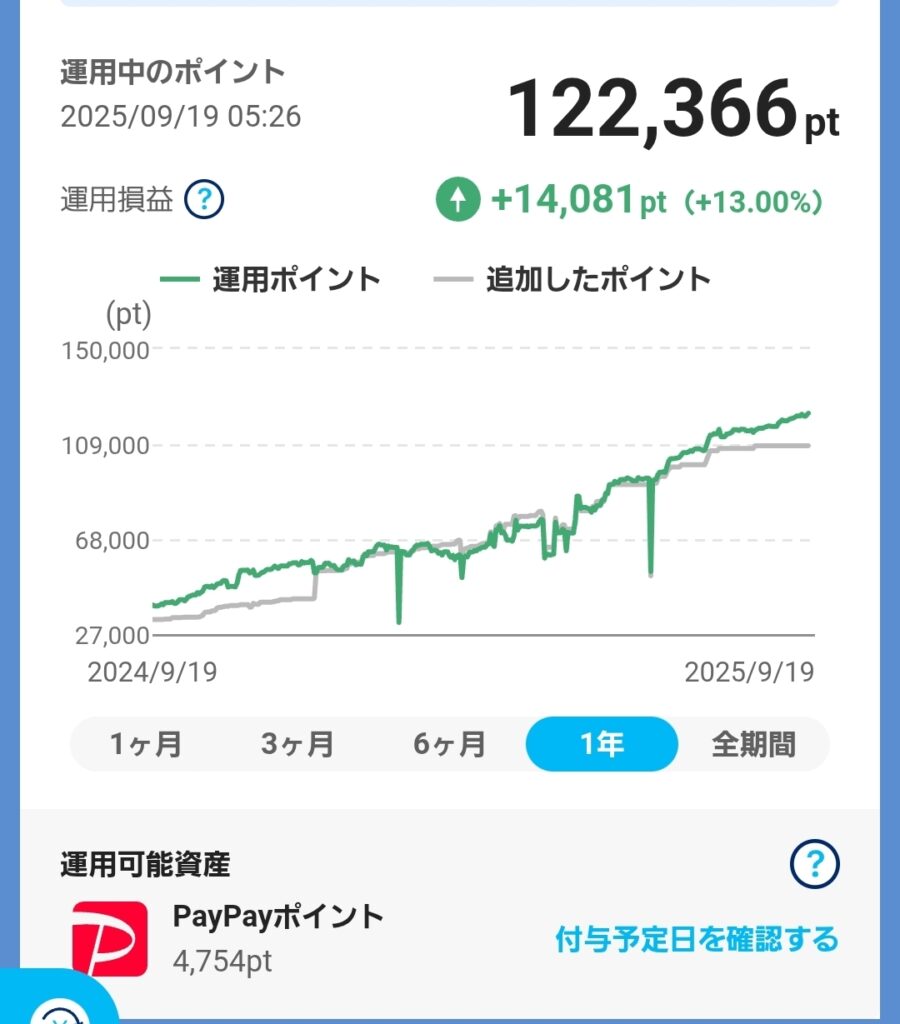Image resolution: width=900 pixels, height=1024 pixels.
Task: Tap 付与予定日を確認する link
Action: pyautogui.click(x=697, y=940)
